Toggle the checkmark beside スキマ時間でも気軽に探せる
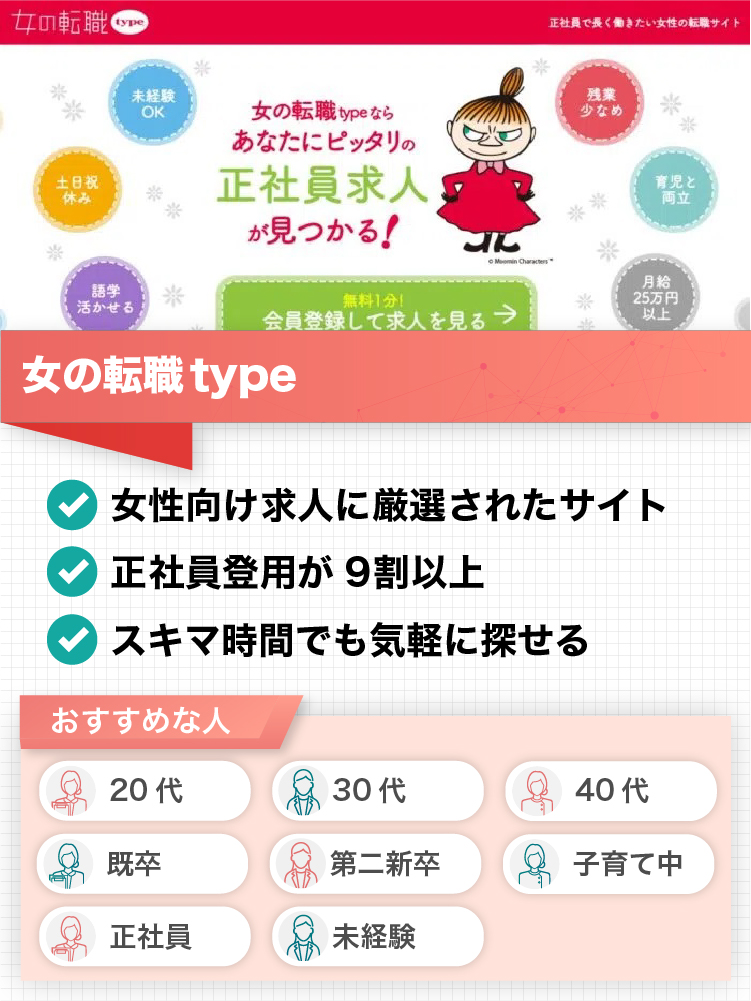This screenshot has width=751, height=1001. tap(71, 638)
